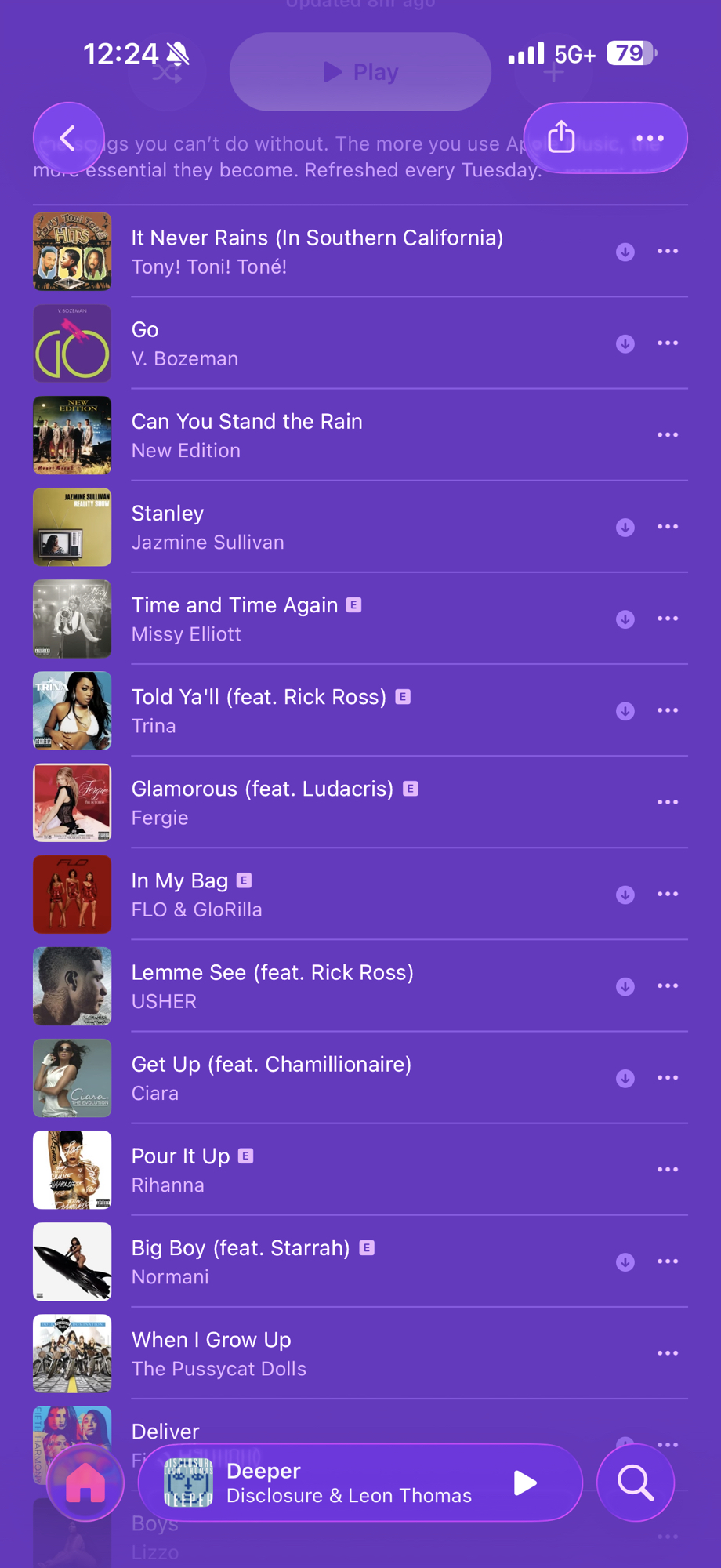Resume playback of Deeper in mini player
This screenshot has height=1568, width=721.
[525, 1483]
